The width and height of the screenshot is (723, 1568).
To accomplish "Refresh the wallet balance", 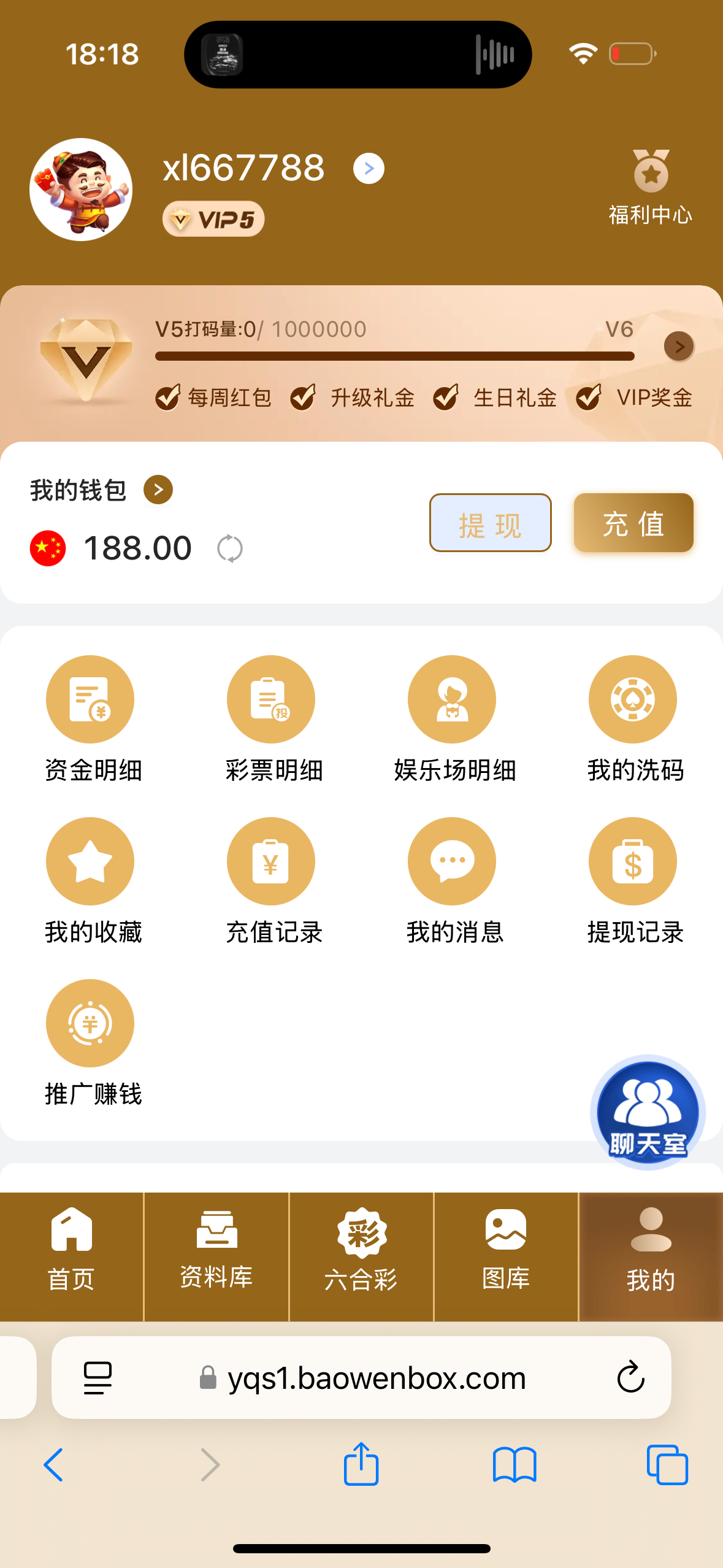I will click(230, 548).
